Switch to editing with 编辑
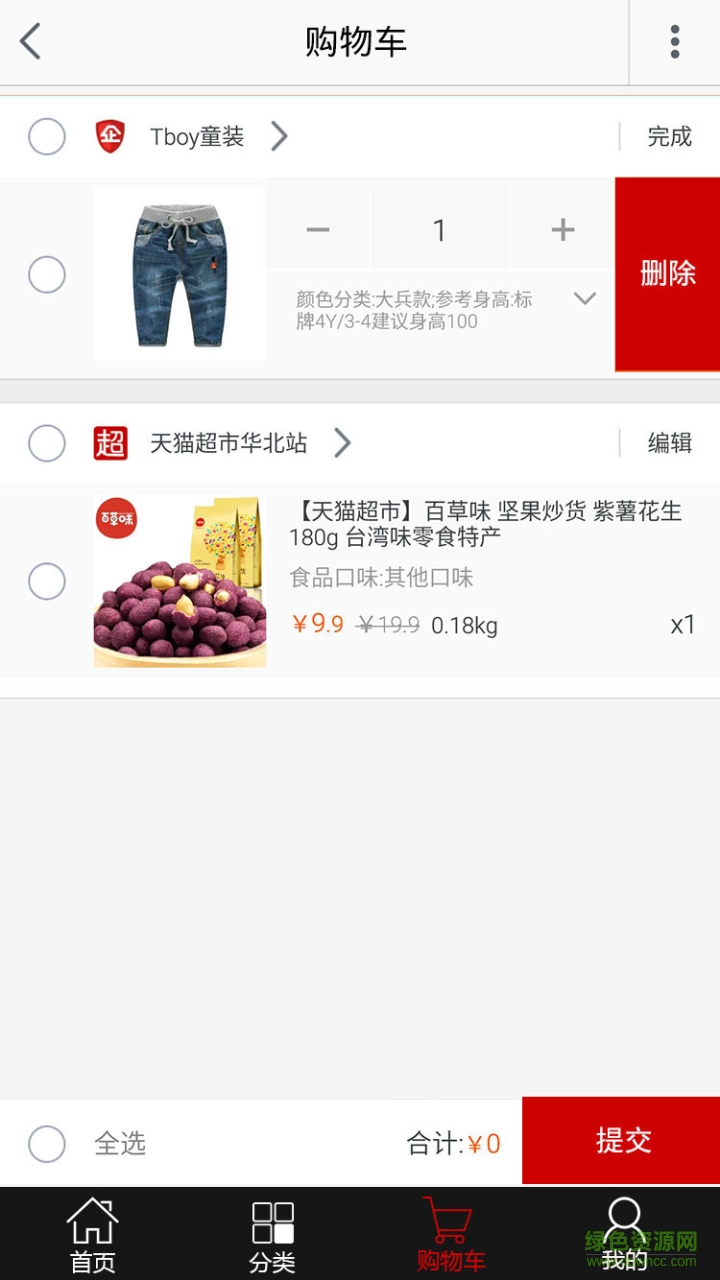 pos(668,443)
